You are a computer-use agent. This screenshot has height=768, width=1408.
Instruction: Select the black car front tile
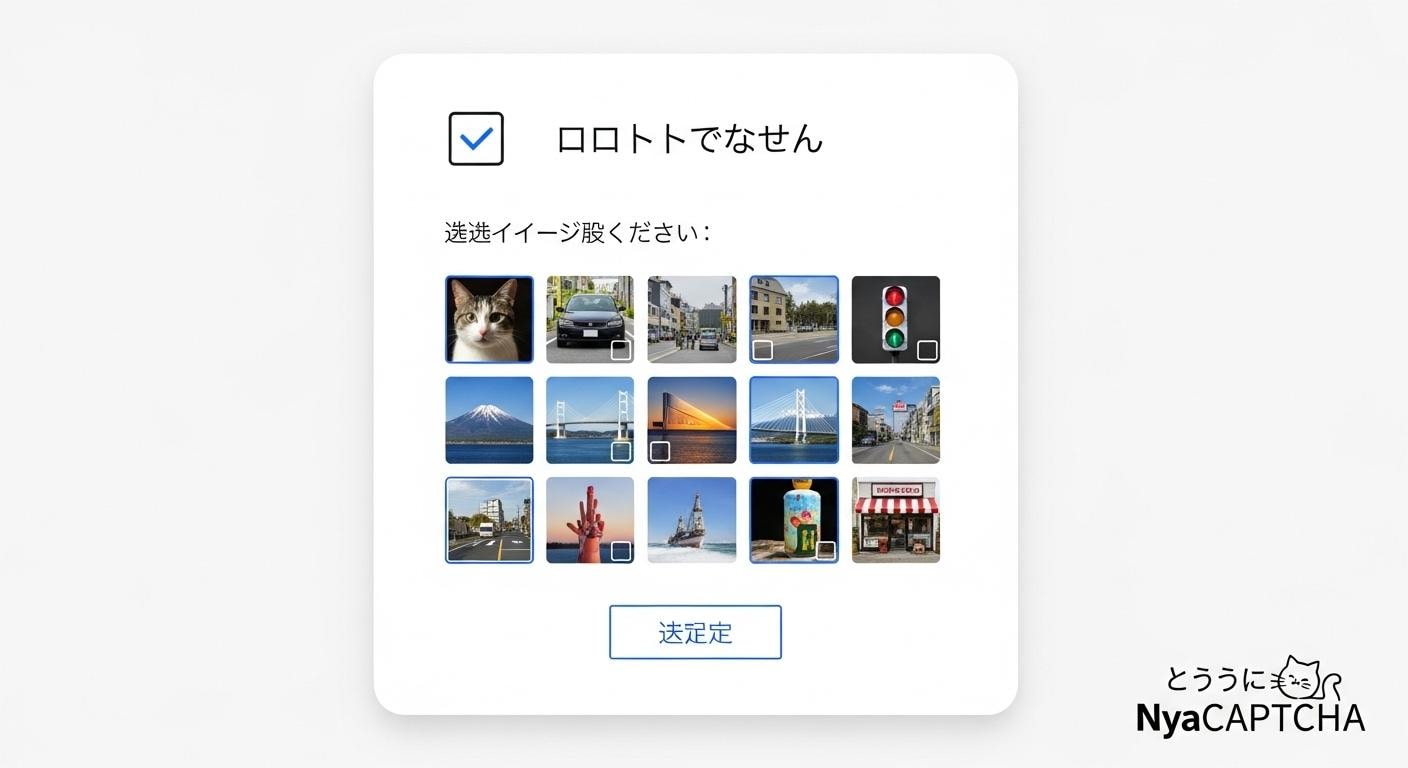[x=590, y=319]
